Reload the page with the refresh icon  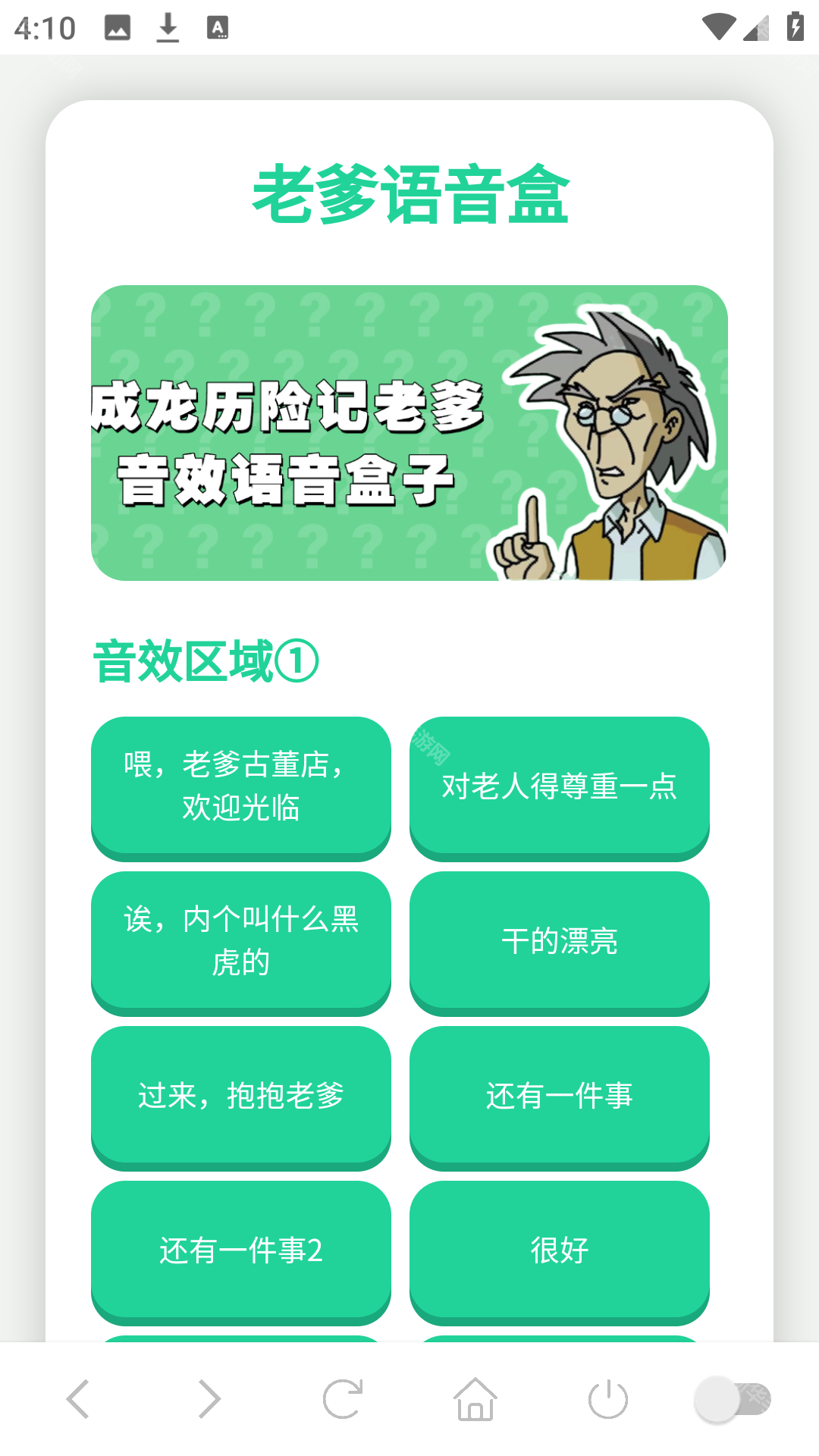pyautogui.click(x=341, y=1399)
